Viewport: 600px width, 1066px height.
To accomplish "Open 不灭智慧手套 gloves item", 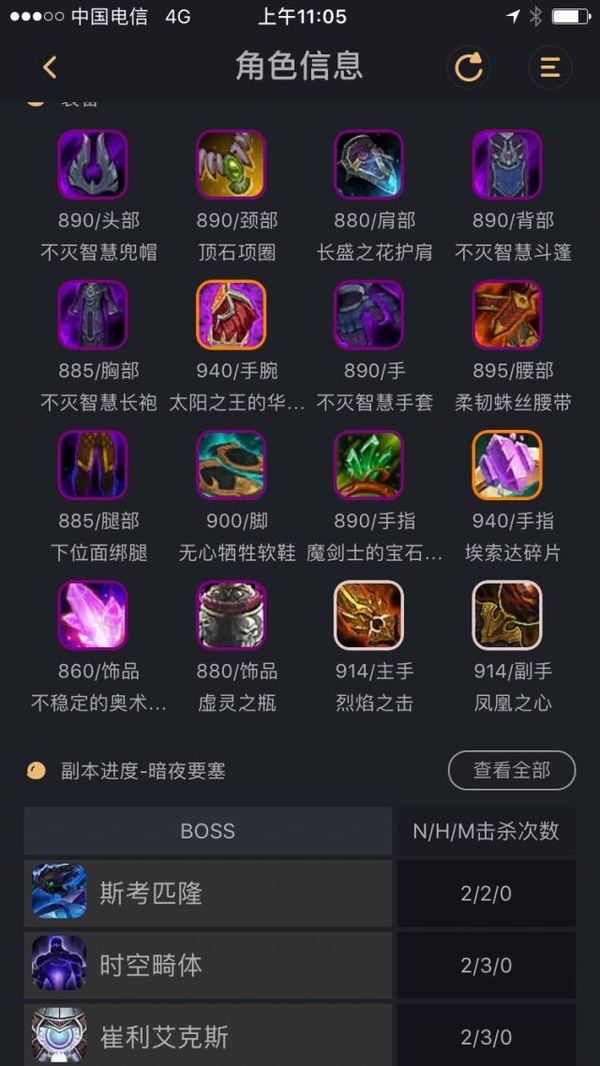I will [x=369, y=315].
